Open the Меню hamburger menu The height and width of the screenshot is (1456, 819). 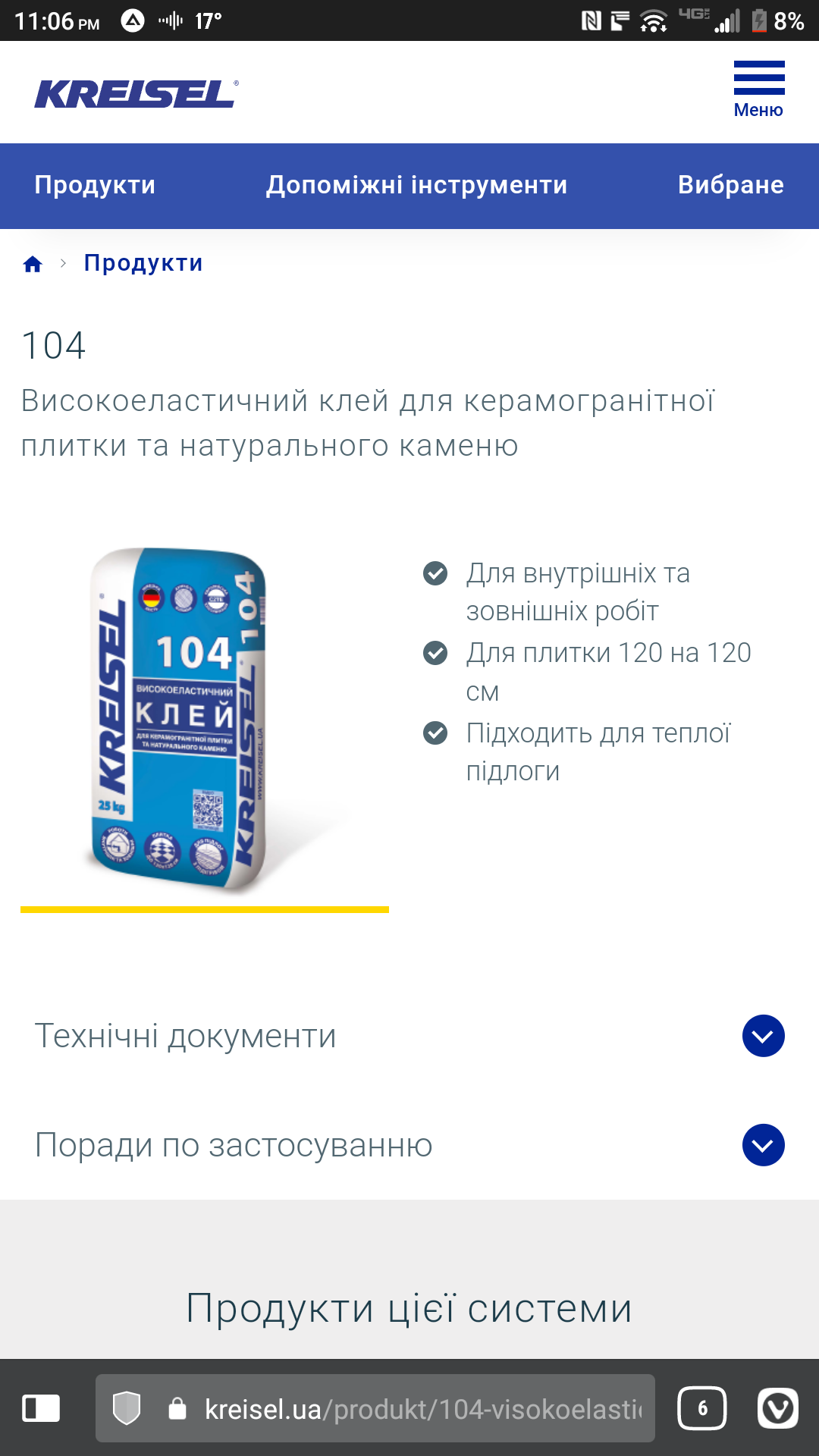(x=759, y=89)
